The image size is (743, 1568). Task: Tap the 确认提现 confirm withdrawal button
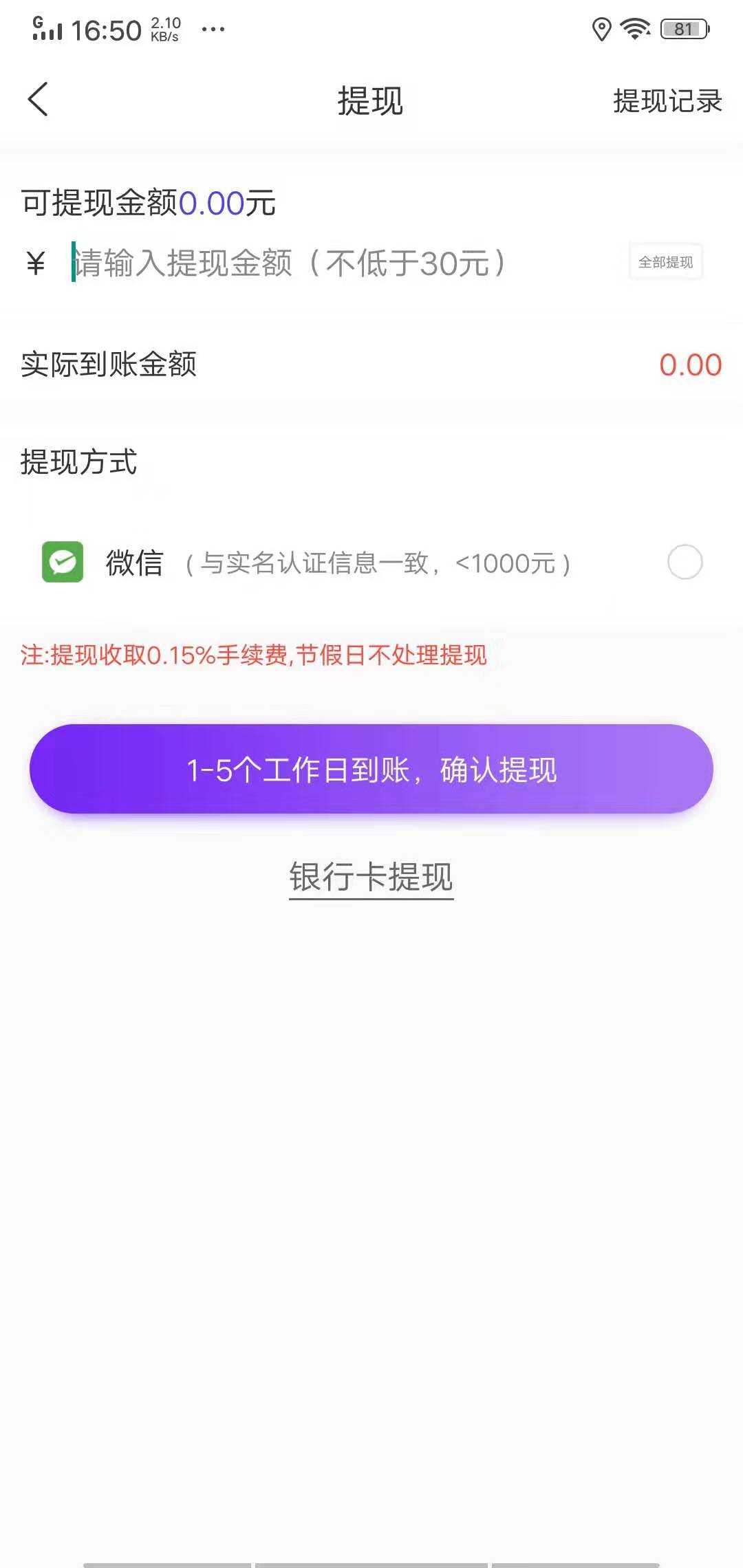(x=371, y=769)
